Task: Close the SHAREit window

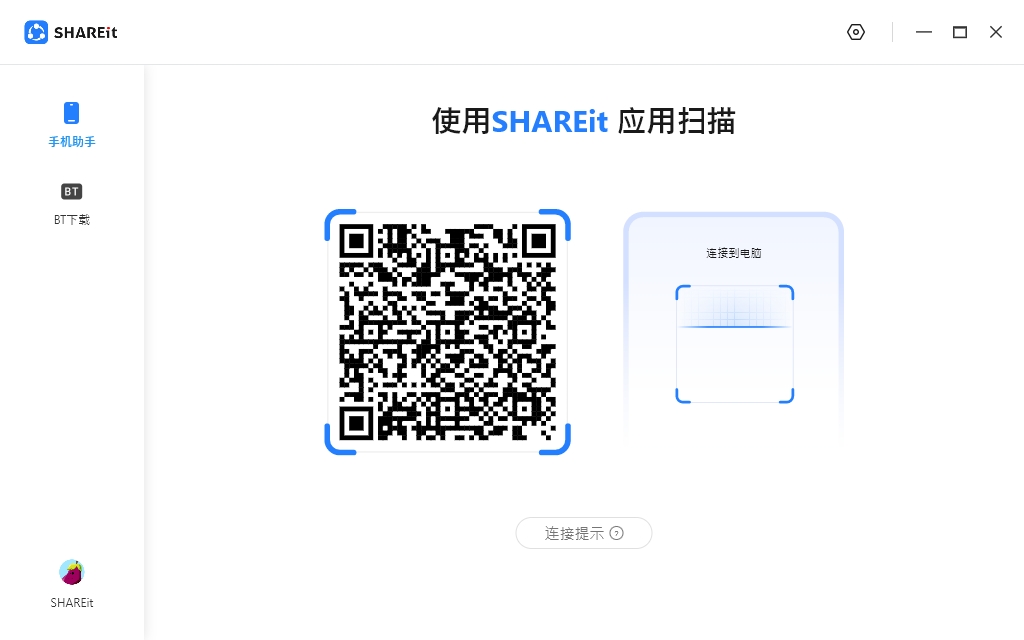Action: click(996, 32)
